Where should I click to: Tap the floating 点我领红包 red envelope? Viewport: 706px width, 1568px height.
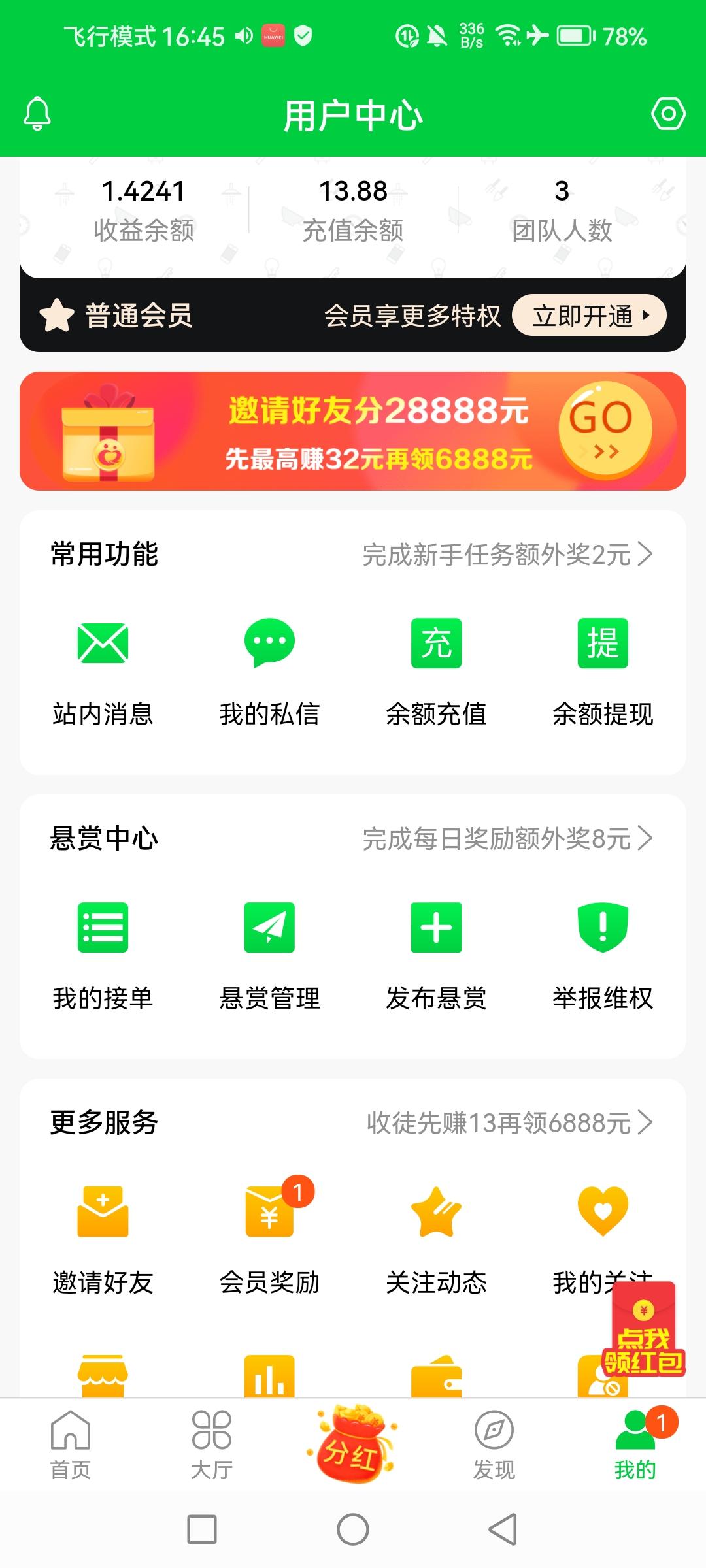click(644, 1330)
